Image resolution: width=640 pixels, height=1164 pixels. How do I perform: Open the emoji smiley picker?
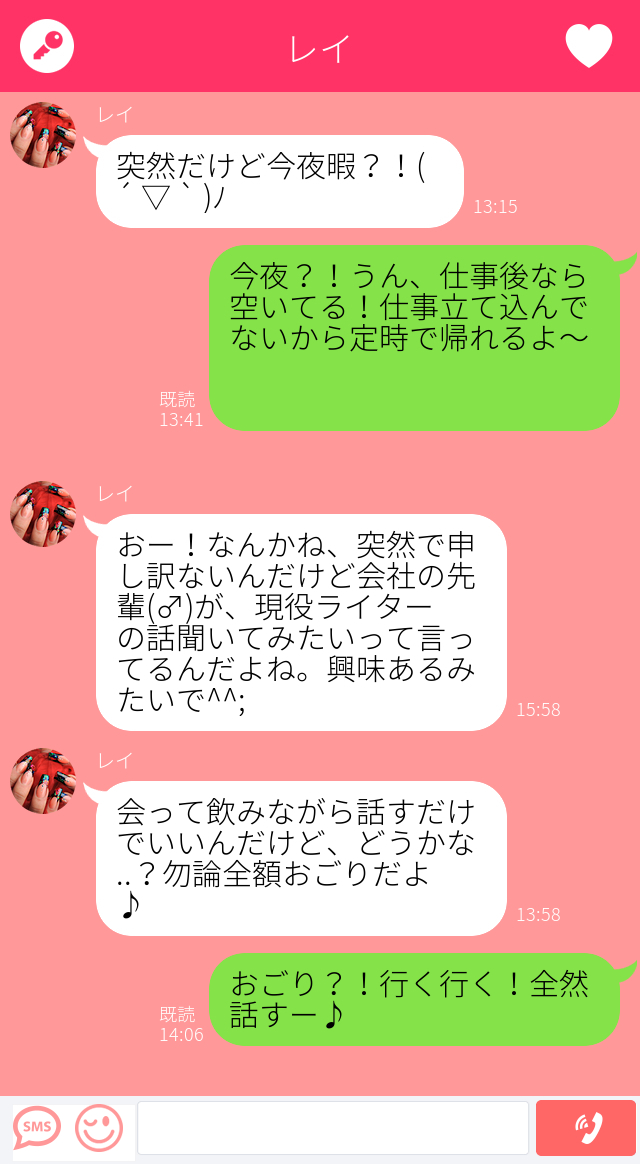[99, 1127]
